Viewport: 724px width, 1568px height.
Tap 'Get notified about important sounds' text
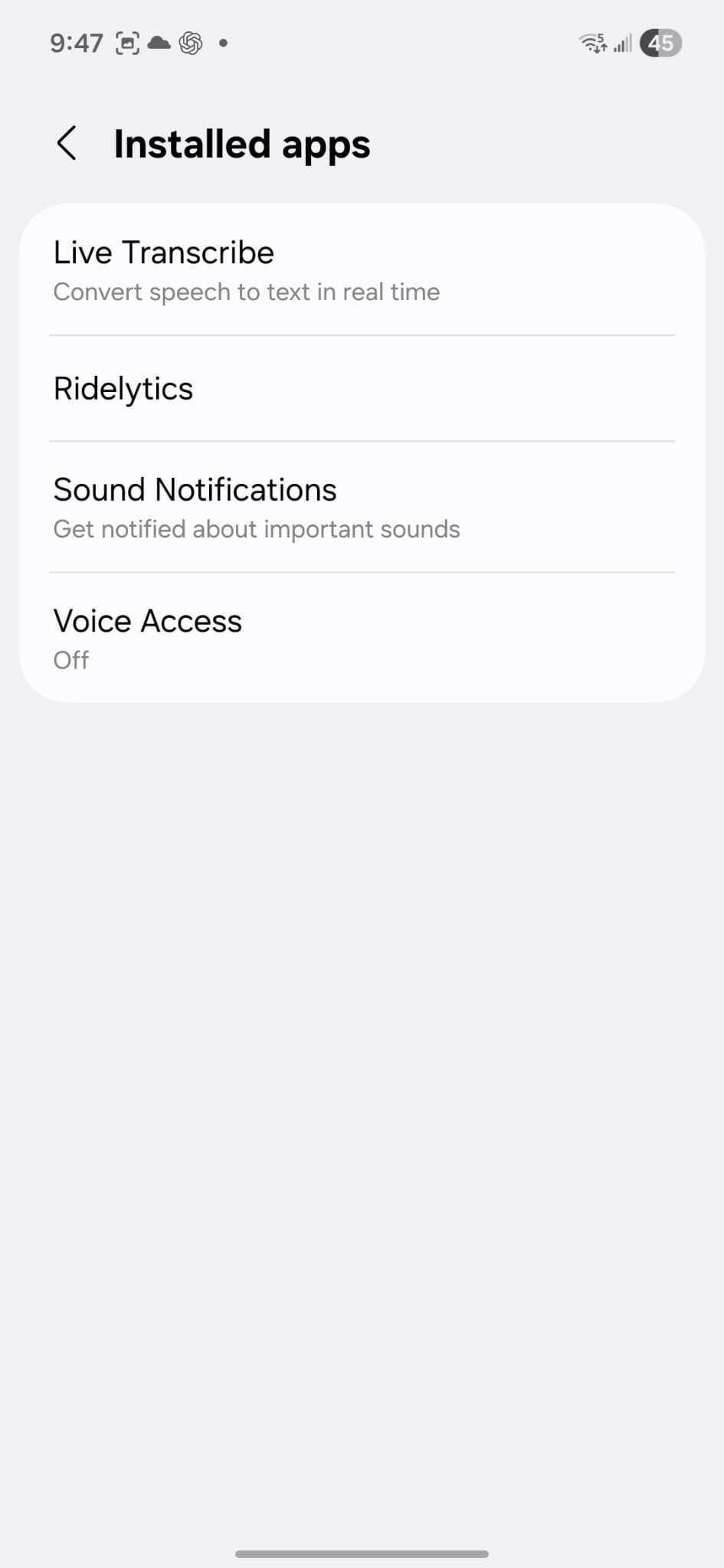tap(257, 528)
